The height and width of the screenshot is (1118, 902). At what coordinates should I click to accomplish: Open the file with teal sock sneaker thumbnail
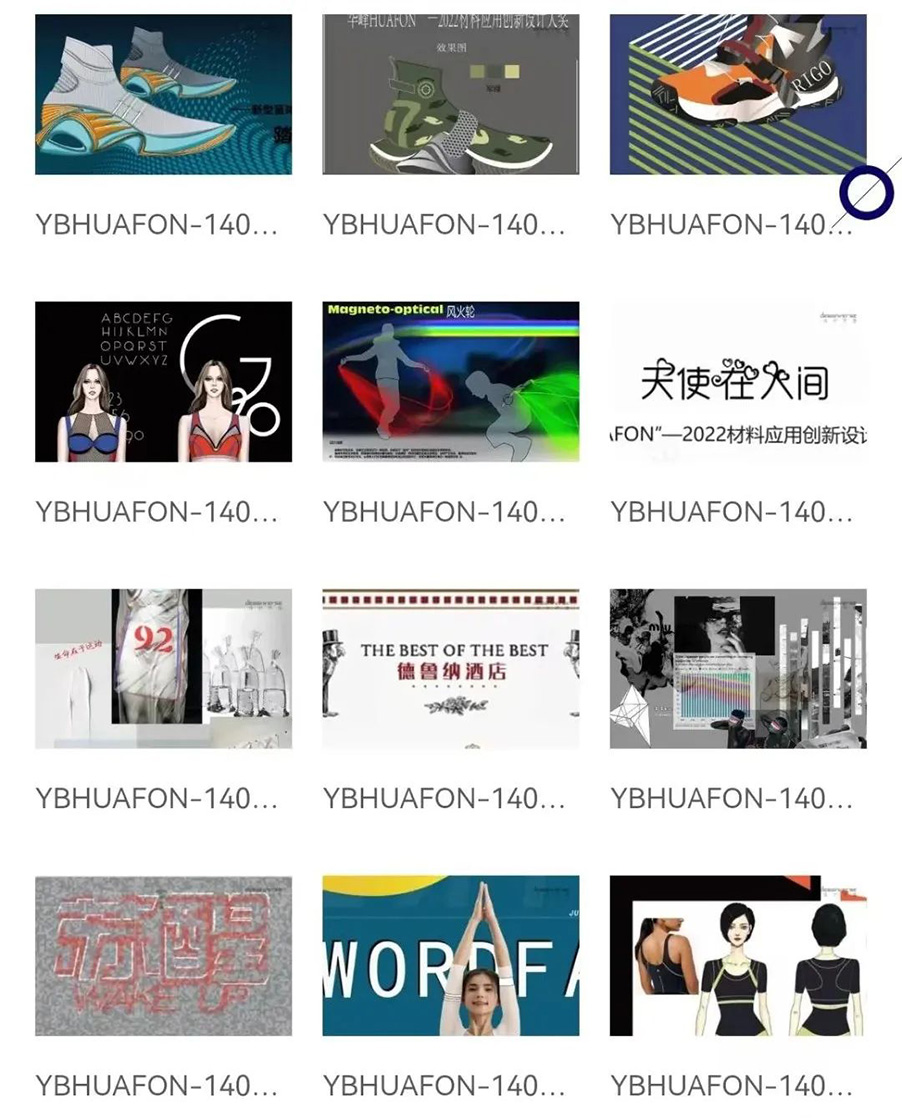(163, 94)
